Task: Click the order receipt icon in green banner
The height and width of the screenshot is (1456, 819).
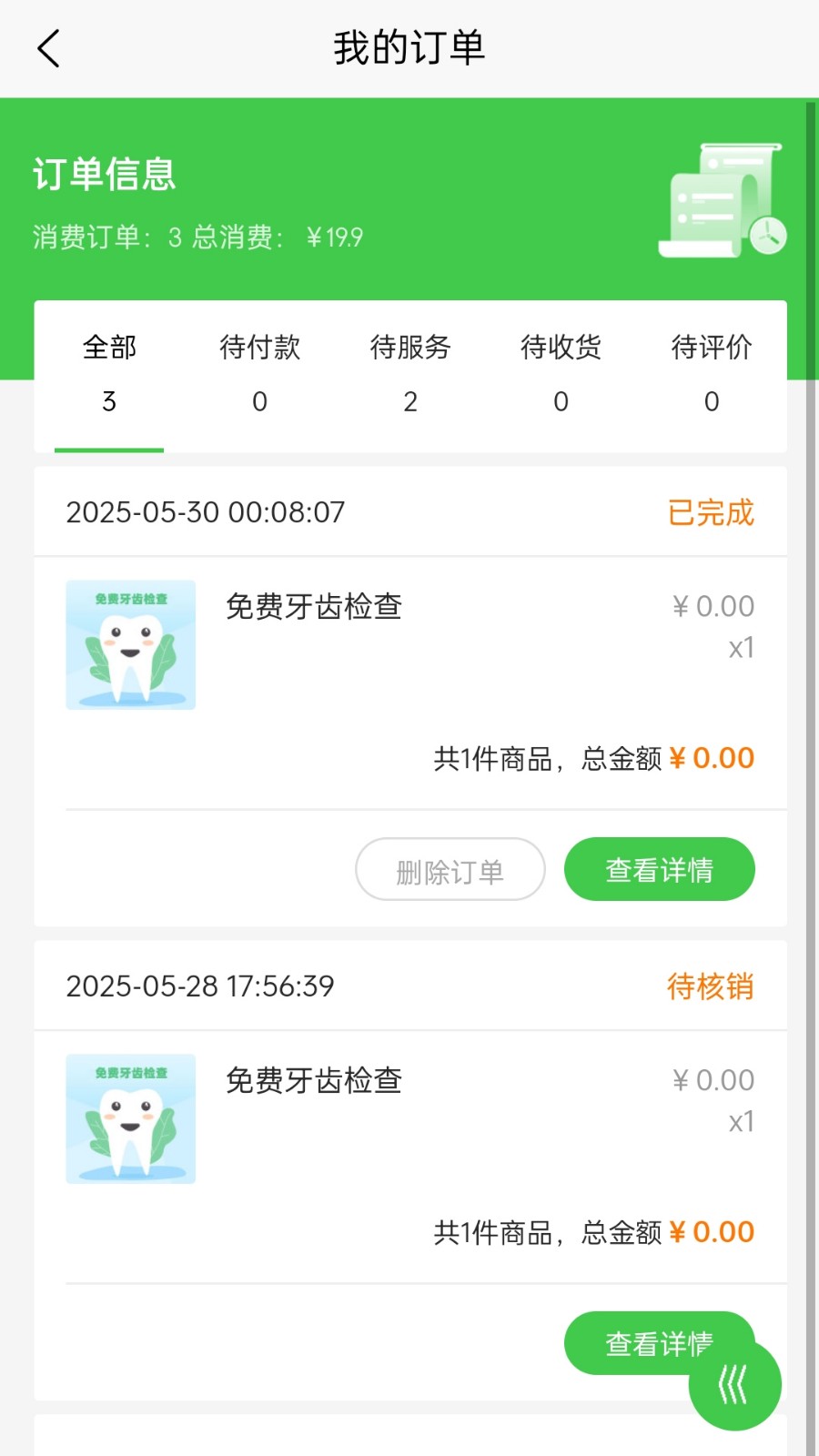Action: pos(722,198)
